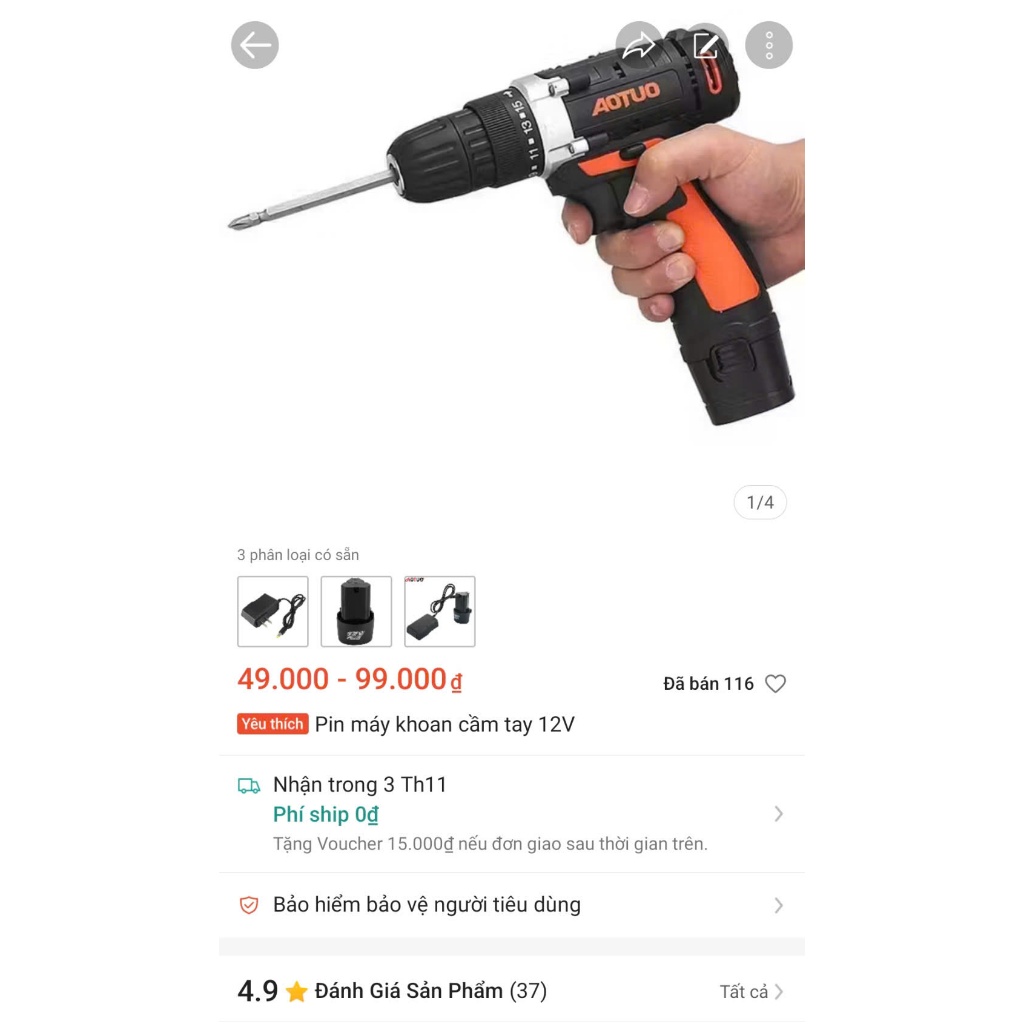Select the battery with charger variant thumbnail
The image size is (1024, 1024).
tap(440, 611)
